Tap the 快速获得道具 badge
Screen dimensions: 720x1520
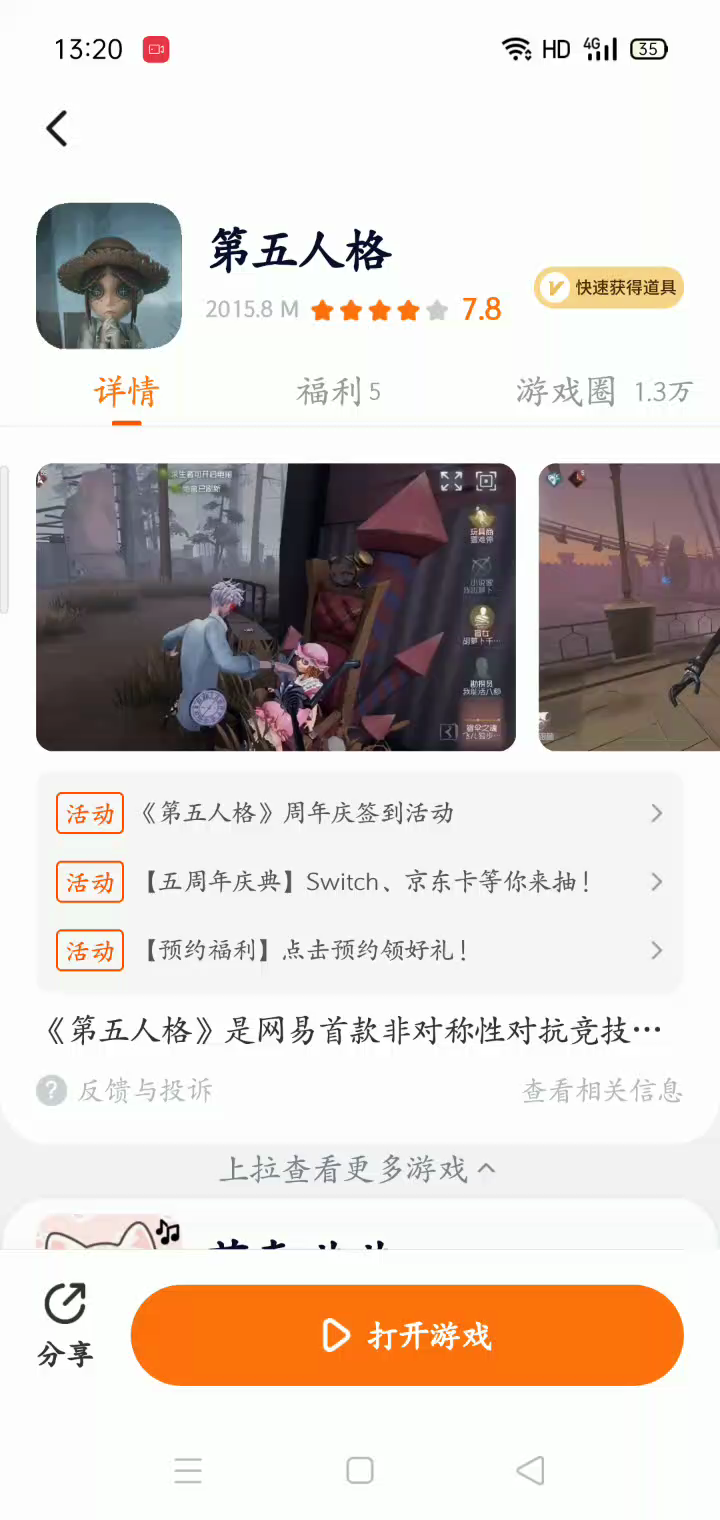pos(609,288)
